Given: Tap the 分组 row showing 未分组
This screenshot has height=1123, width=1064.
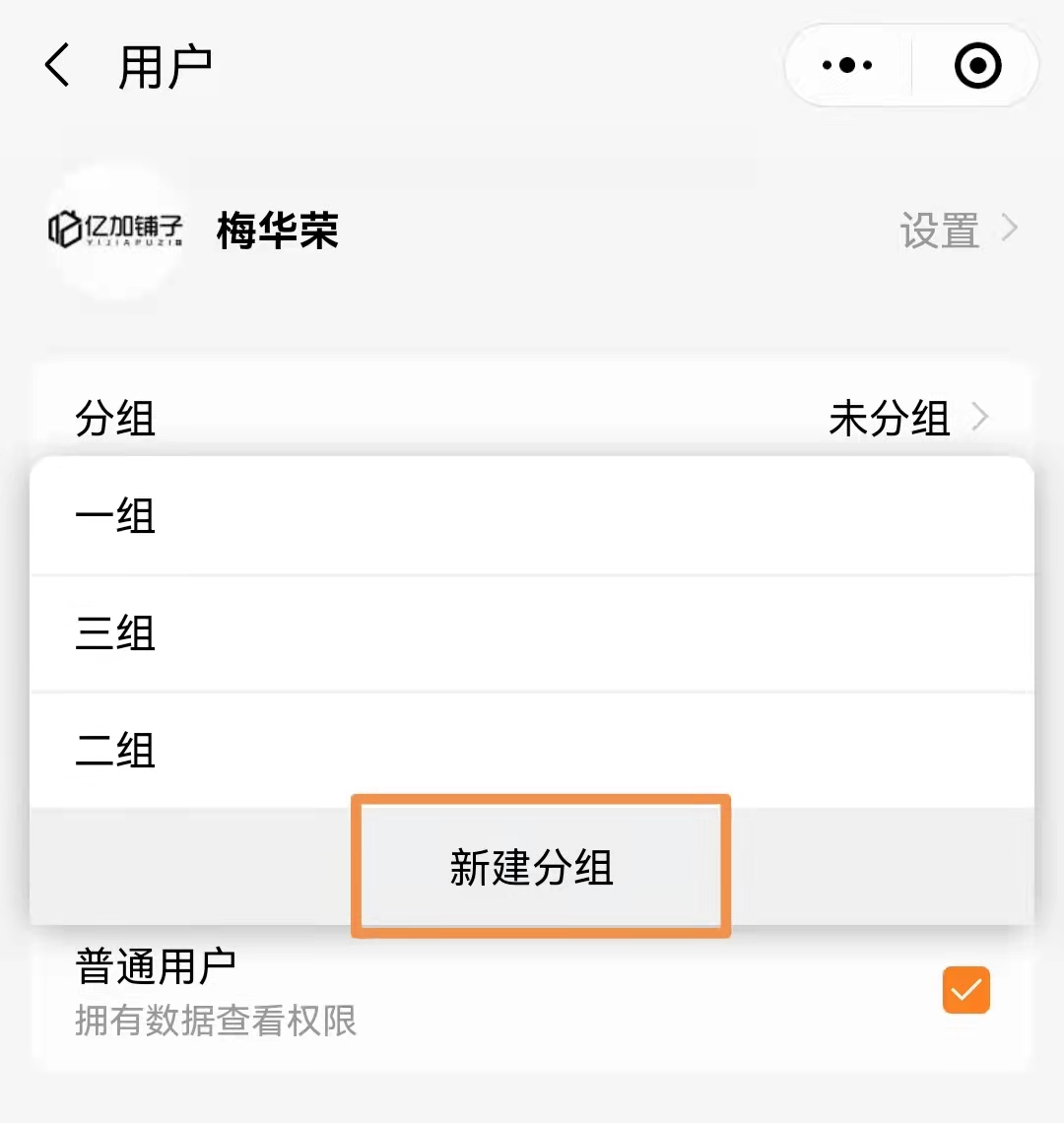Looking at the screenshot, I should click(x=532, y=419).
